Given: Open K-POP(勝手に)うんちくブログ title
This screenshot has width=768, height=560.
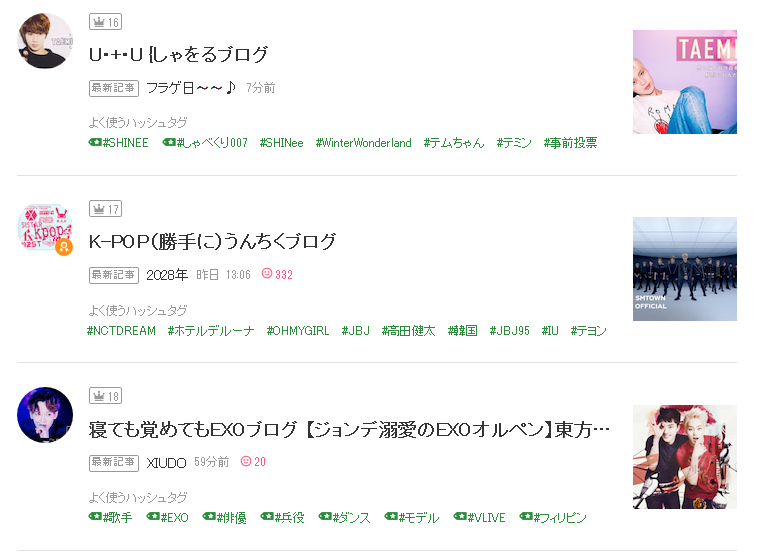Looking at the screenshot, I should (212, 241).
